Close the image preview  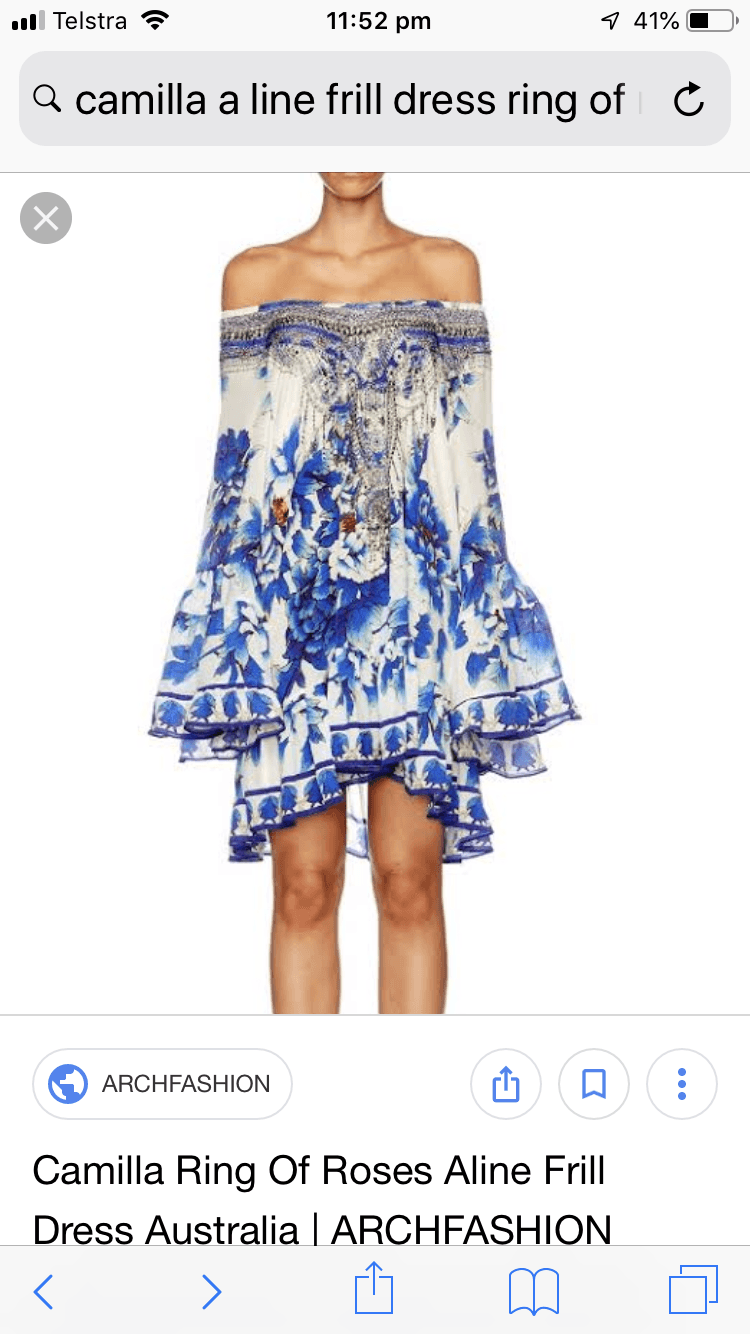46,218
